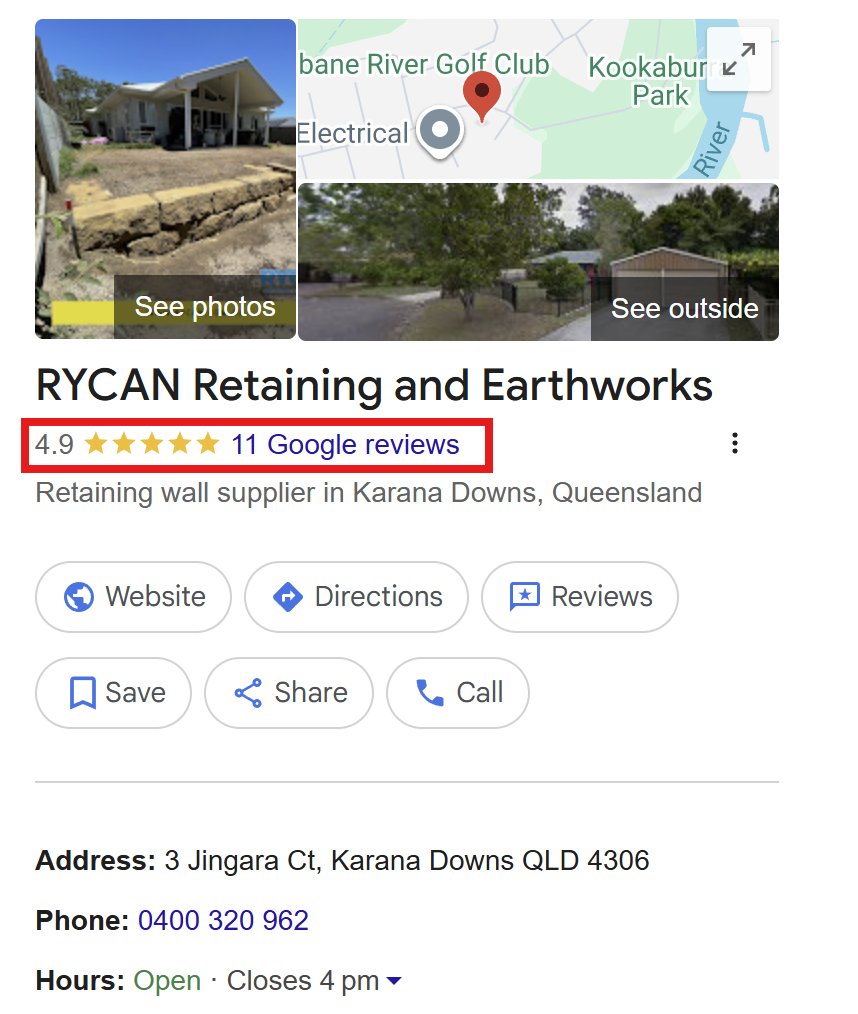Screen dimensions: 858x1014
Task: Expand the opening hours dropdown
Action: point(394,981)
